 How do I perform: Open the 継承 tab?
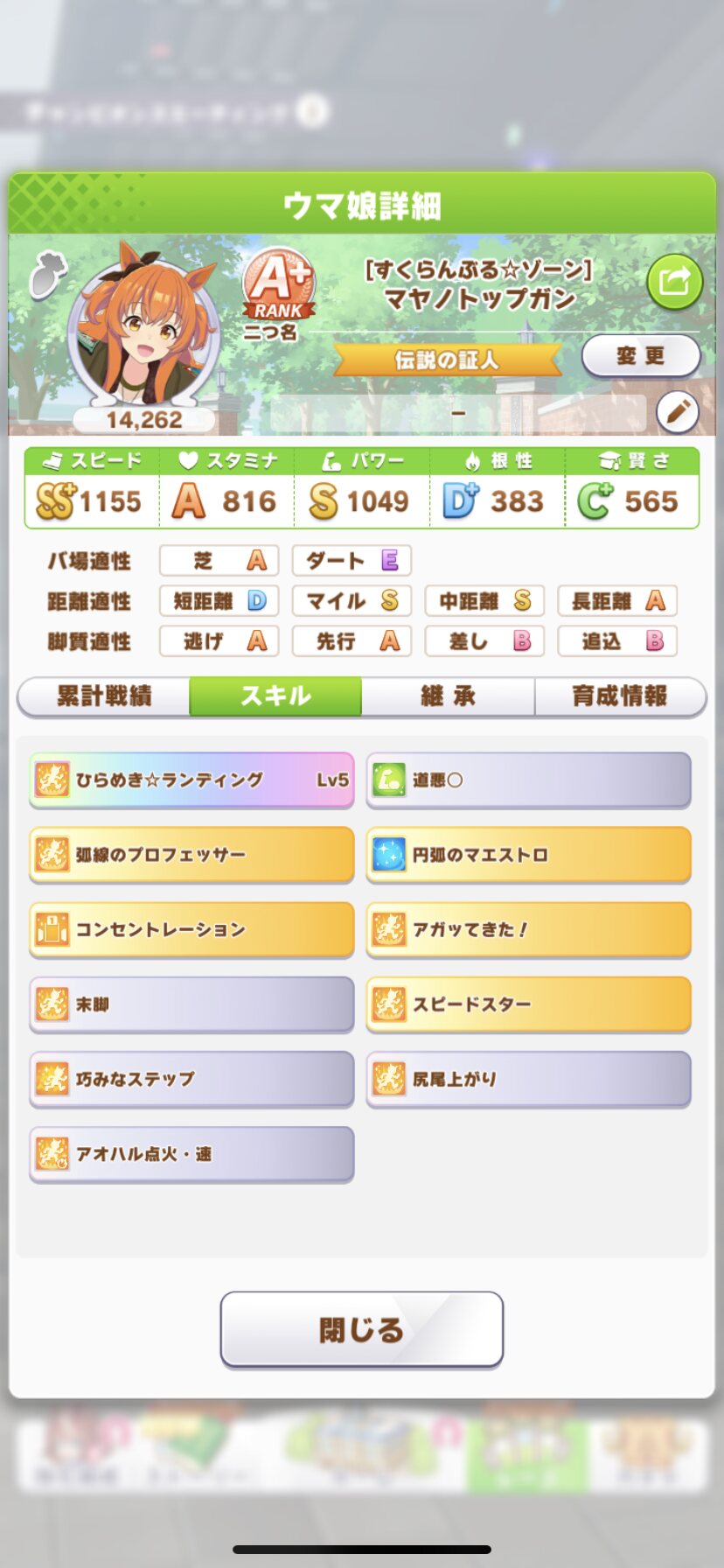tap(448, 696)
